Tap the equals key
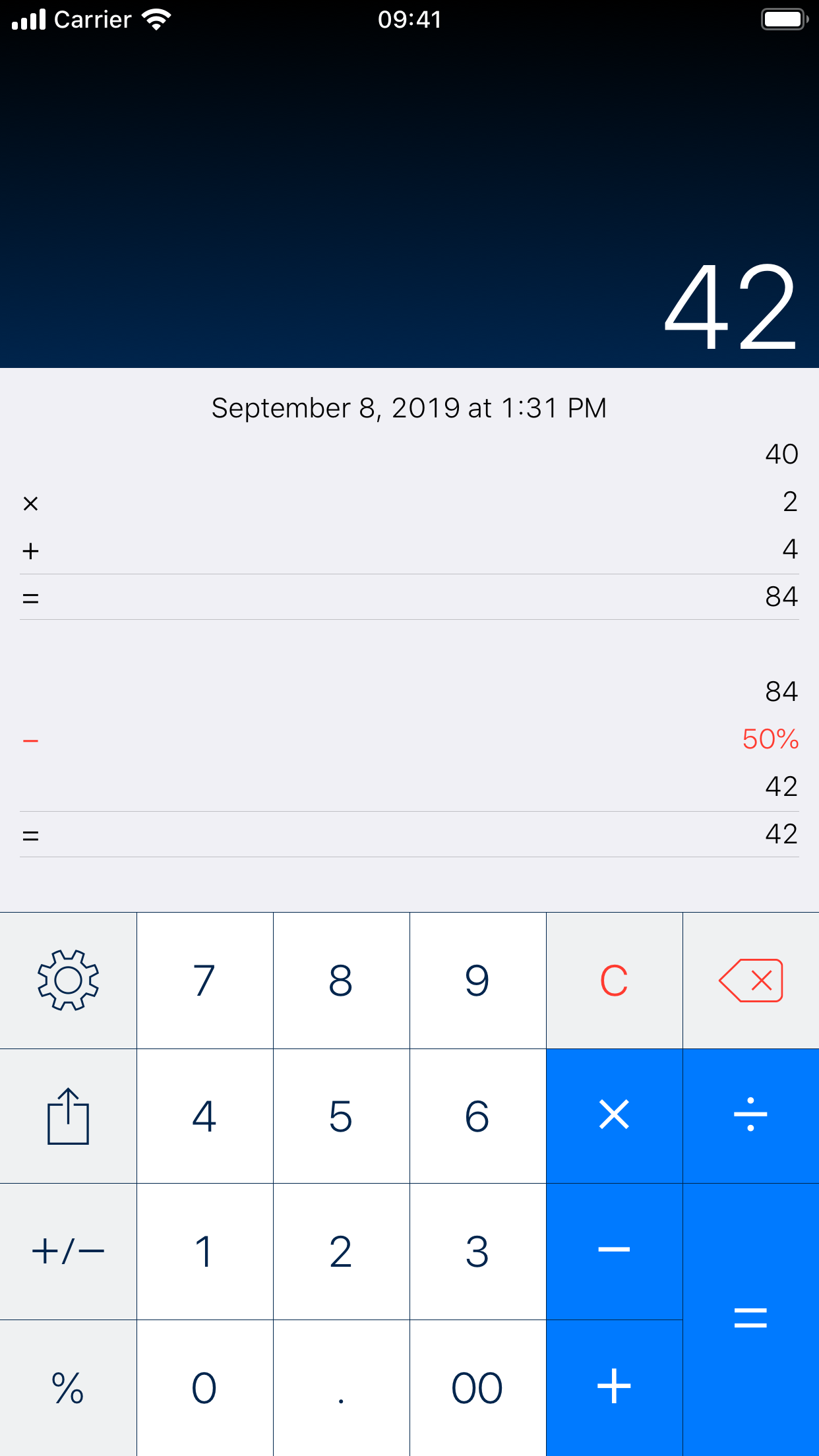 pos(750,1317)
